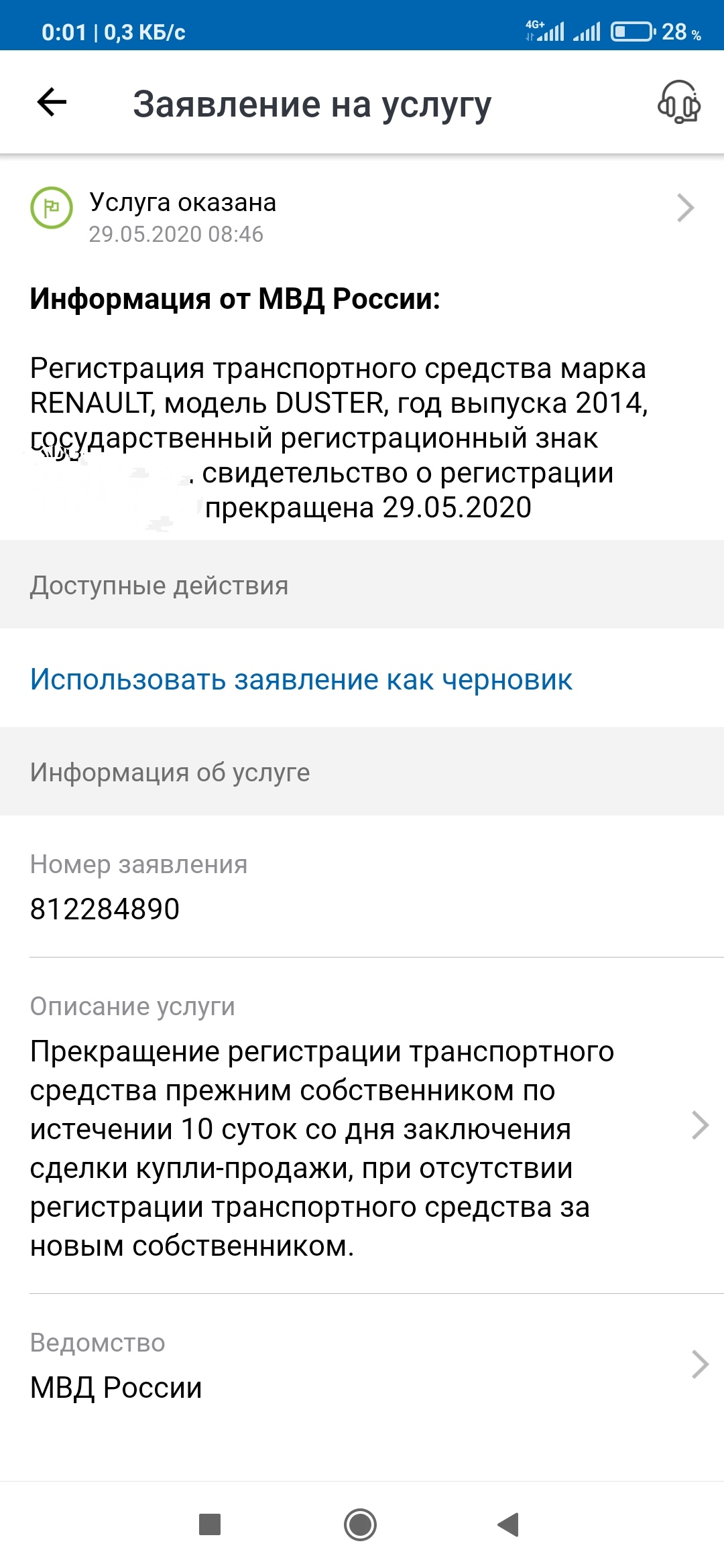Tap the system home button
The image size is (724, 1568).
[x=360, y=1524]
